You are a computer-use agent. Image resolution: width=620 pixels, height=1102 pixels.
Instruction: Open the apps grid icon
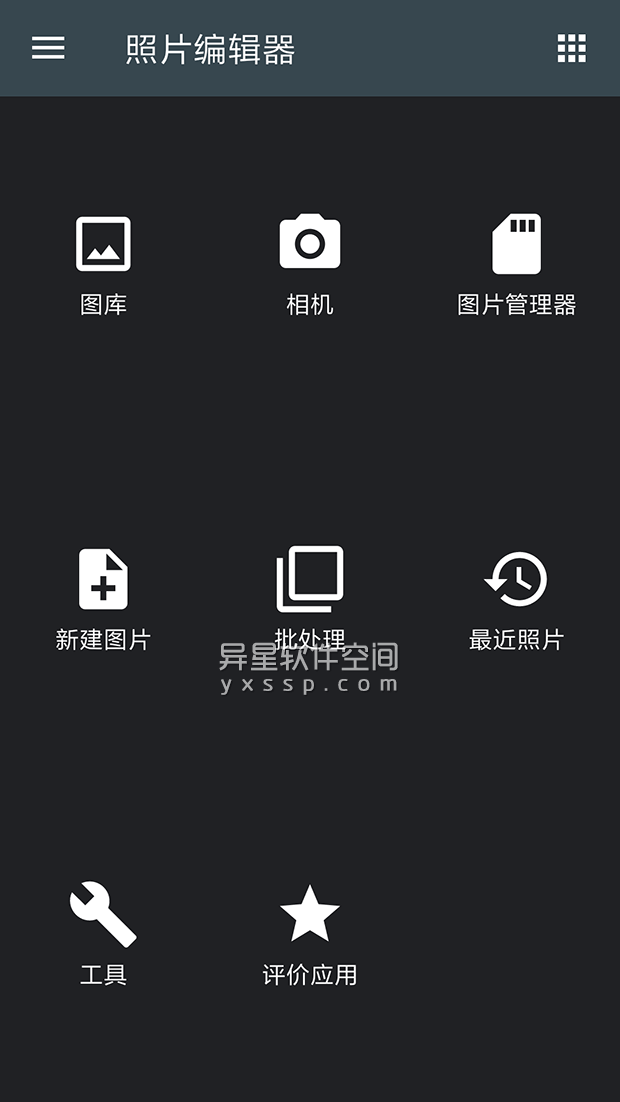(x=571, y=48)
